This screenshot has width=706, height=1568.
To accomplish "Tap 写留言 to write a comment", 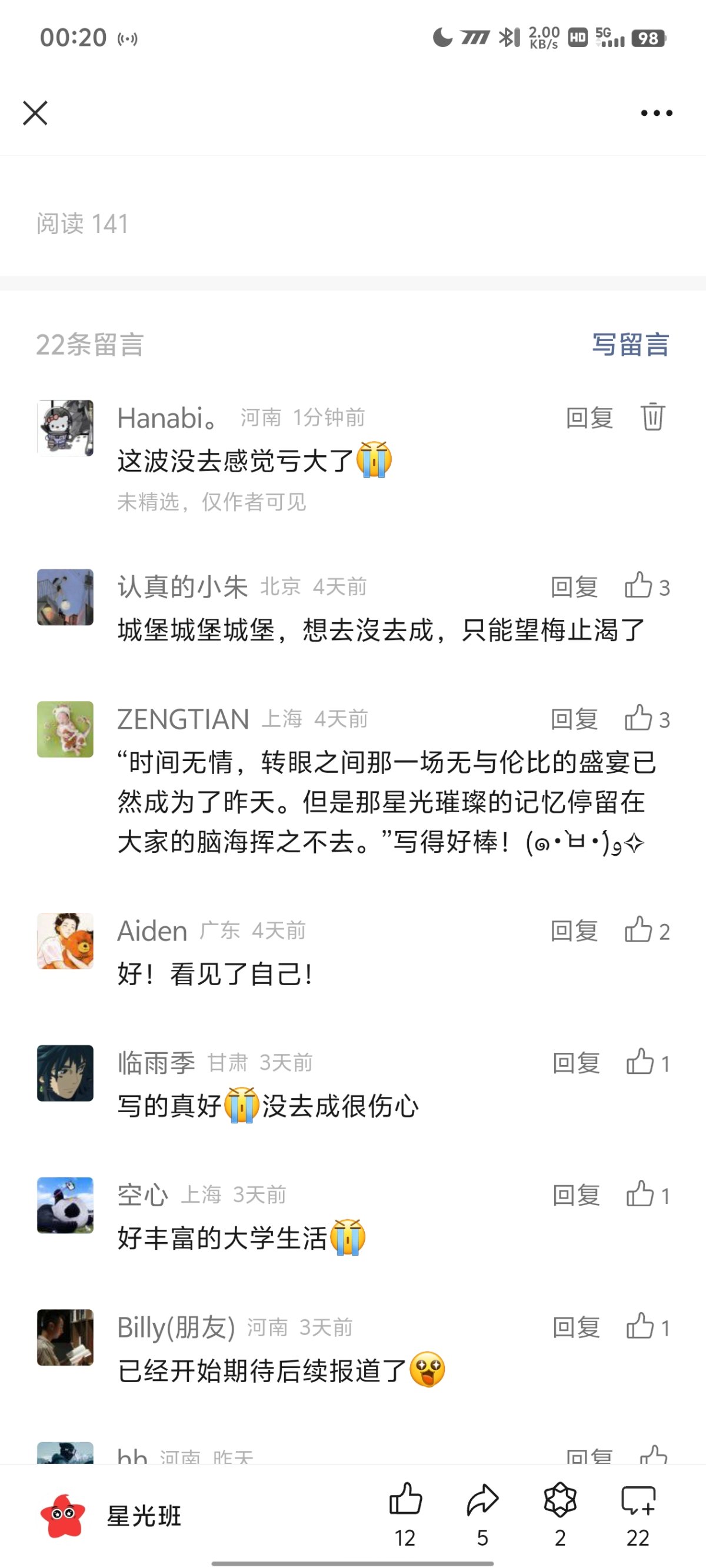I will coord(630,345).
